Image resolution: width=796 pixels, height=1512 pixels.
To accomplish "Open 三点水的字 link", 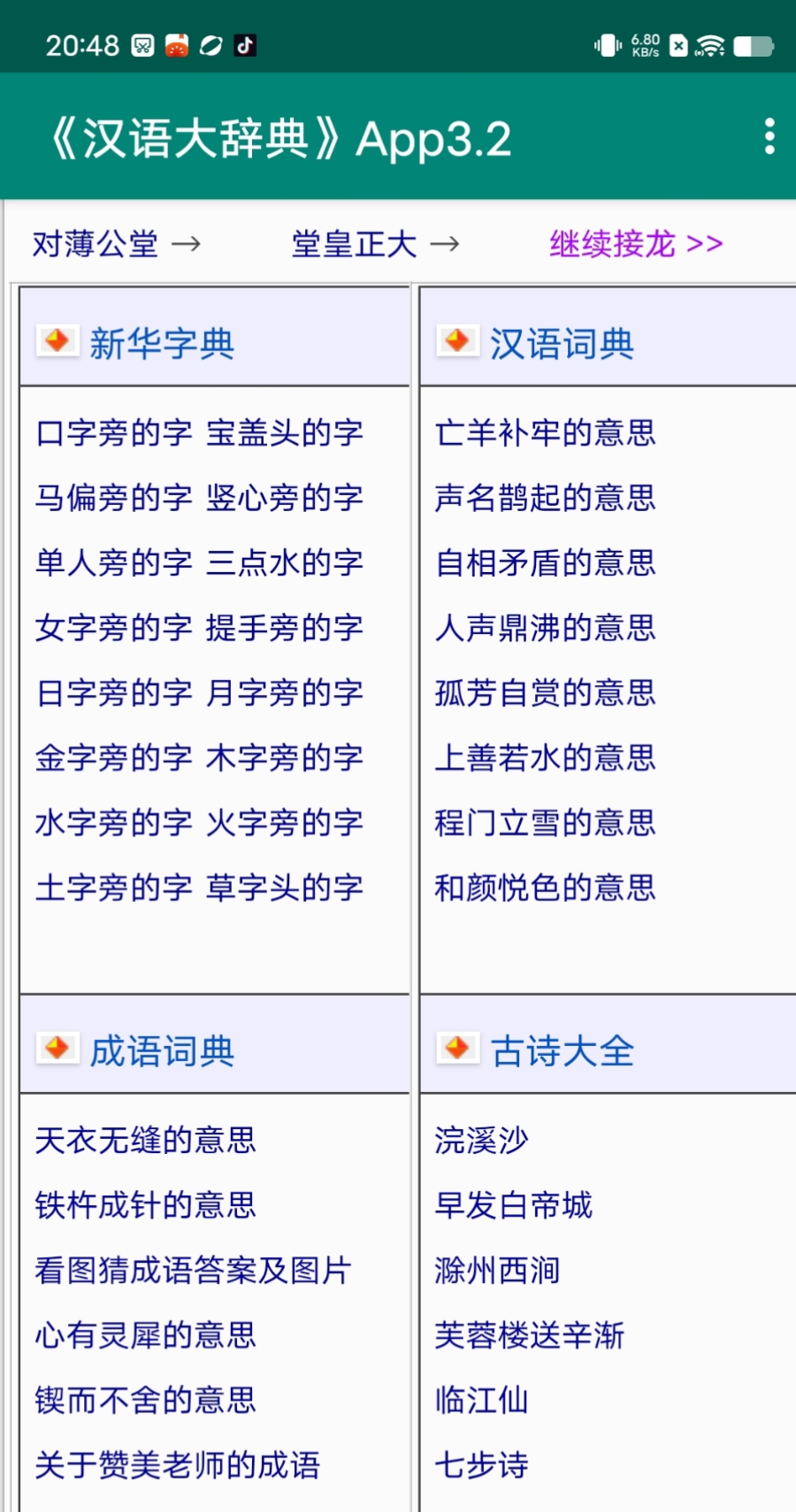I will tap(284, 562).
